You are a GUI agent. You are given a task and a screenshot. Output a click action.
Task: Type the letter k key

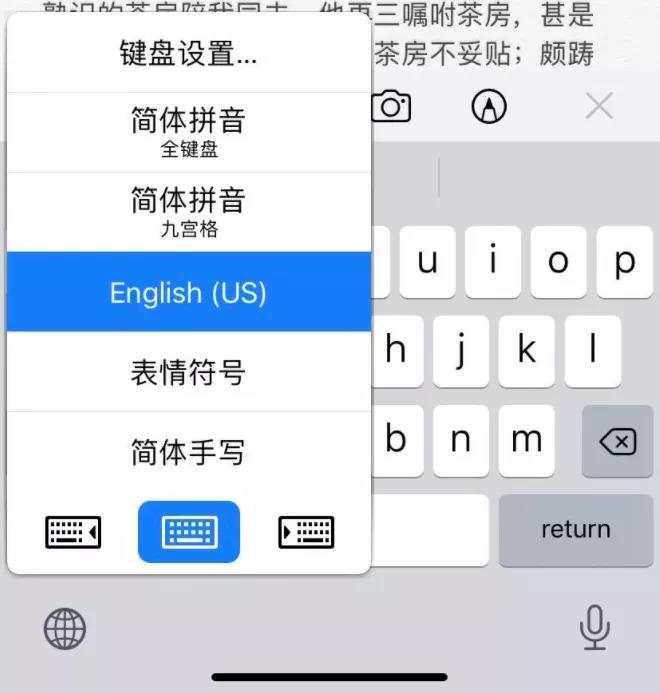(526, 351)
